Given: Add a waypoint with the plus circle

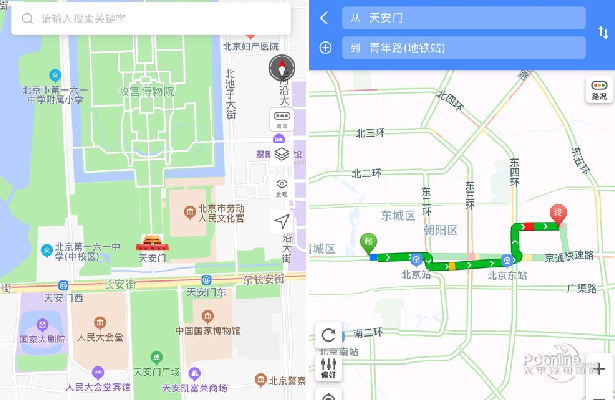Looking at the screenshot, I should pos(325,48).
